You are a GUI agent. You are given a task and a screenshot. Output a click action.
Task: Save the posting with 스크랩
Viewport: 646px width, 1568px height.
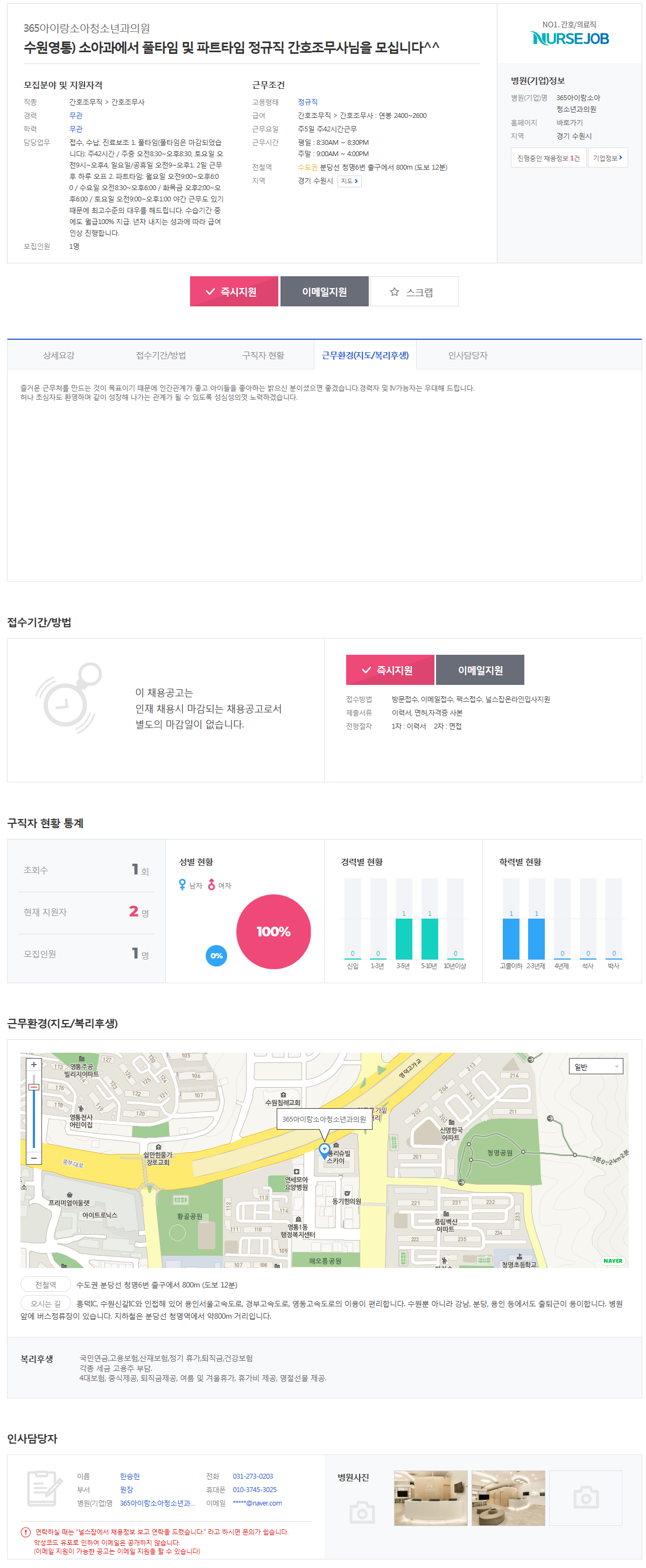413,291
